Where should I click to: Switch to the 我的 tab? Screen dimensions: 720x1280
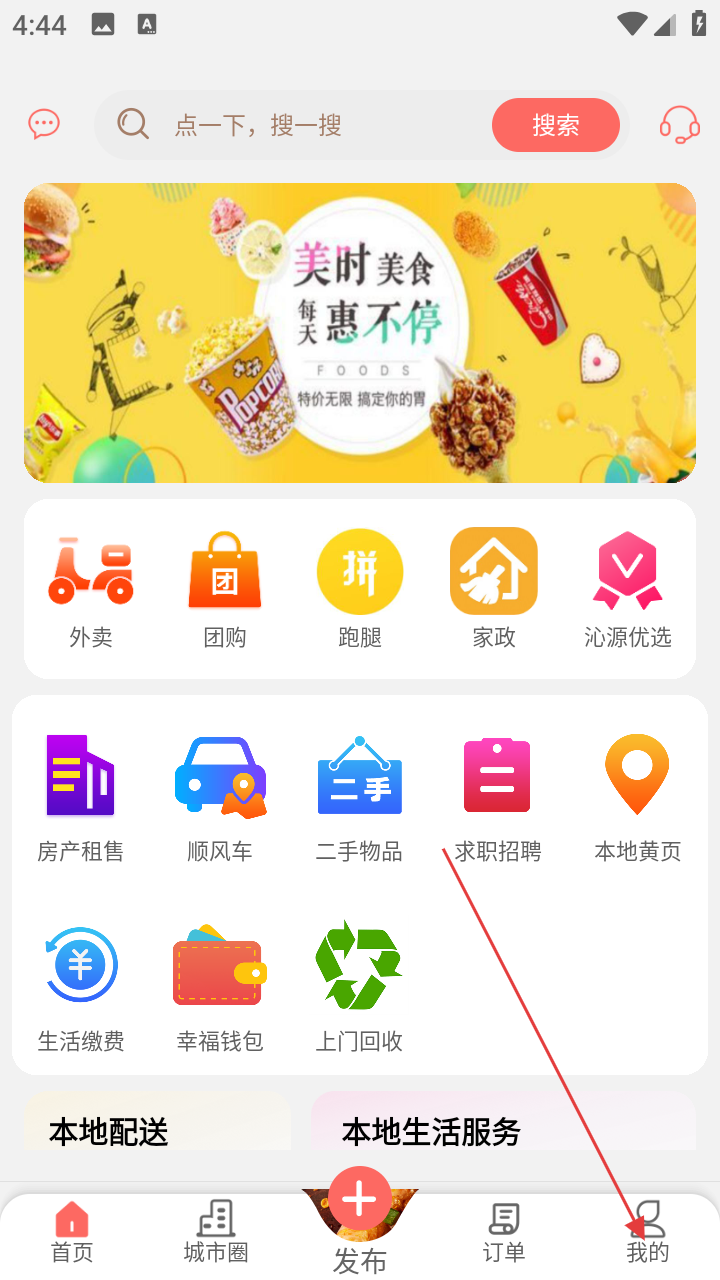click(x=648, y=1232)
